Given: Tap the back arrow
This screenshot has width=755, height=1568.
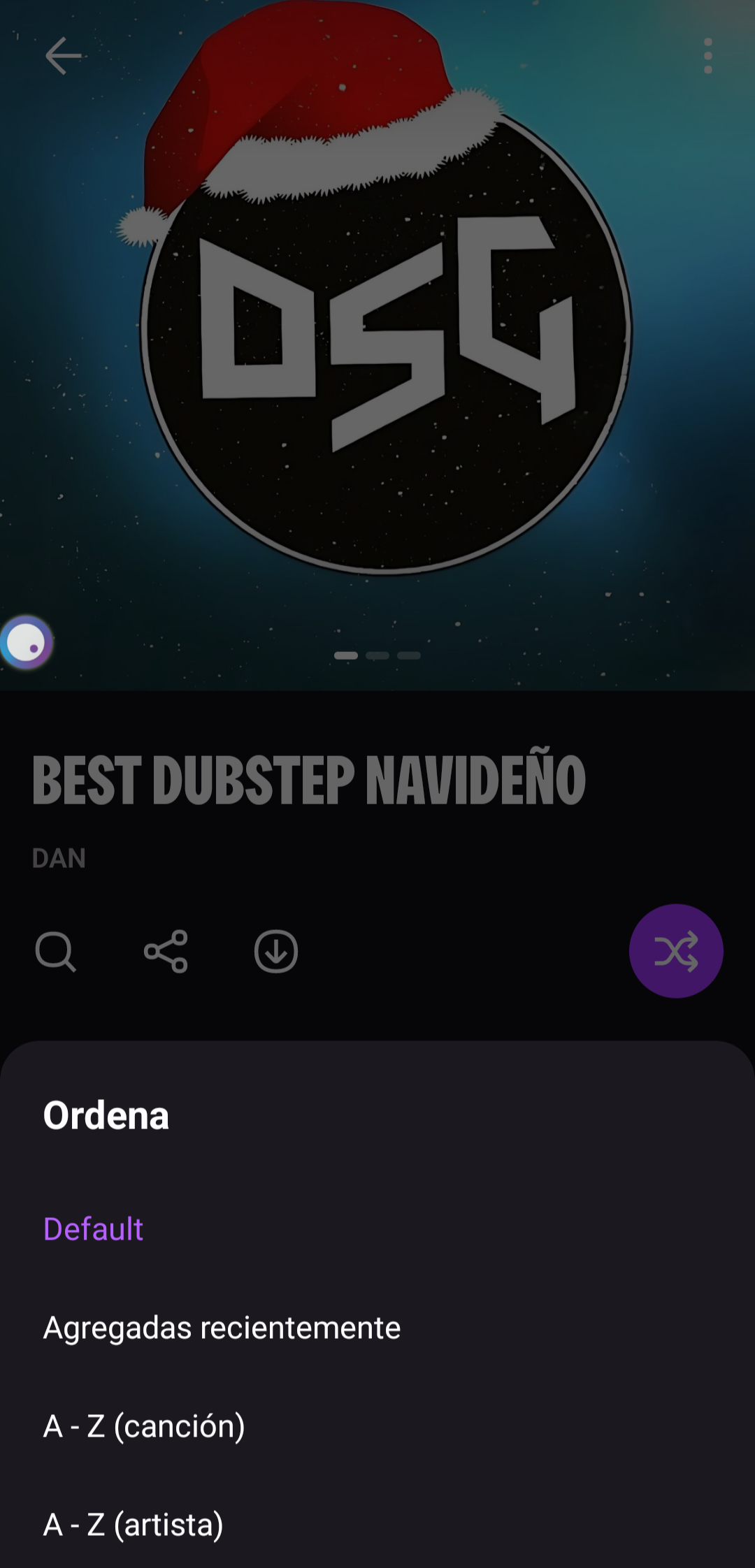Looking at the screenshot, I should click(x=63, y=56).
